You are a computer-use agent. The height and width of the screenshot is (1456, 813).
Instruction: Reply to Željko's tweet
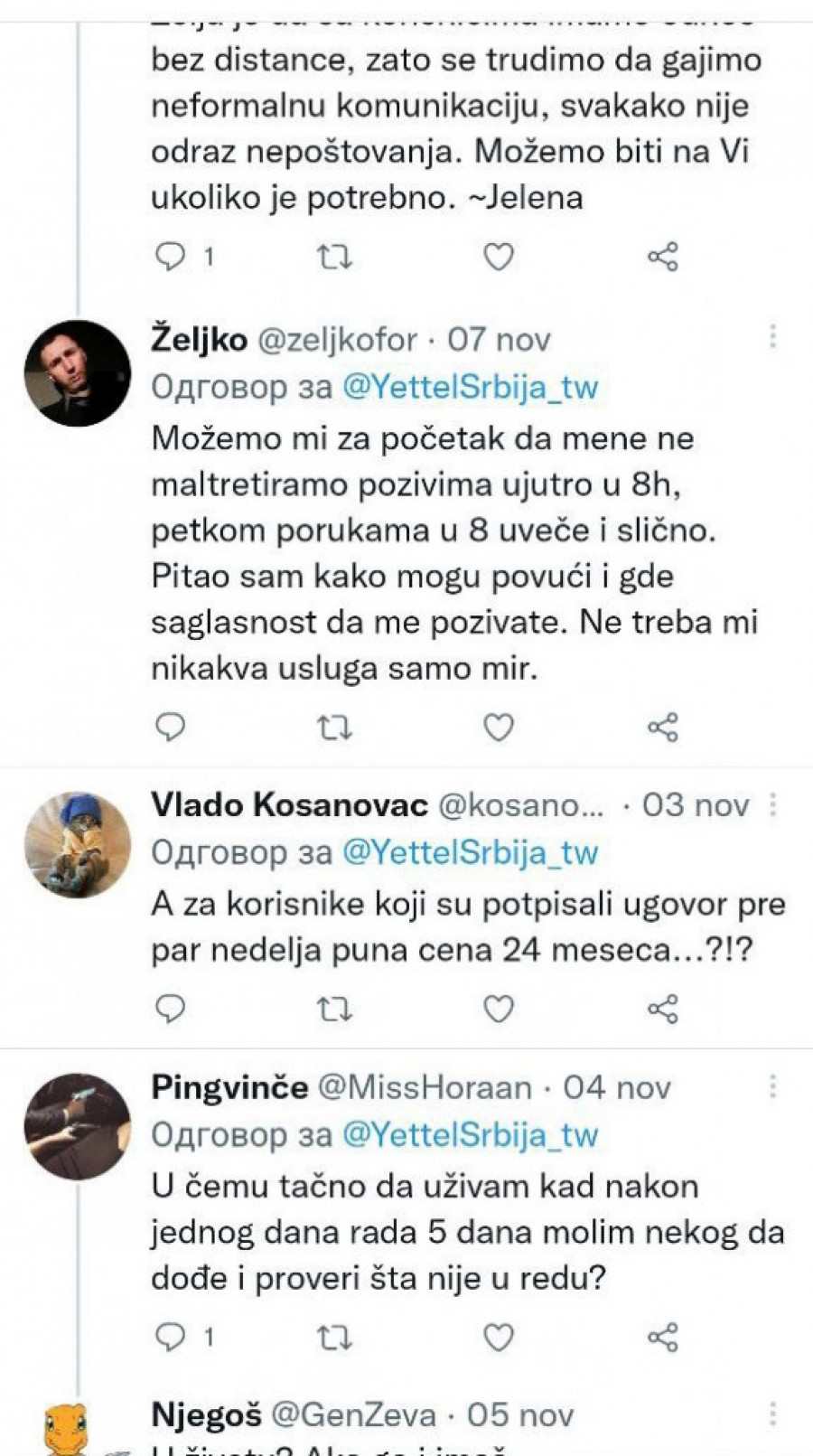(x=171, y=727)
